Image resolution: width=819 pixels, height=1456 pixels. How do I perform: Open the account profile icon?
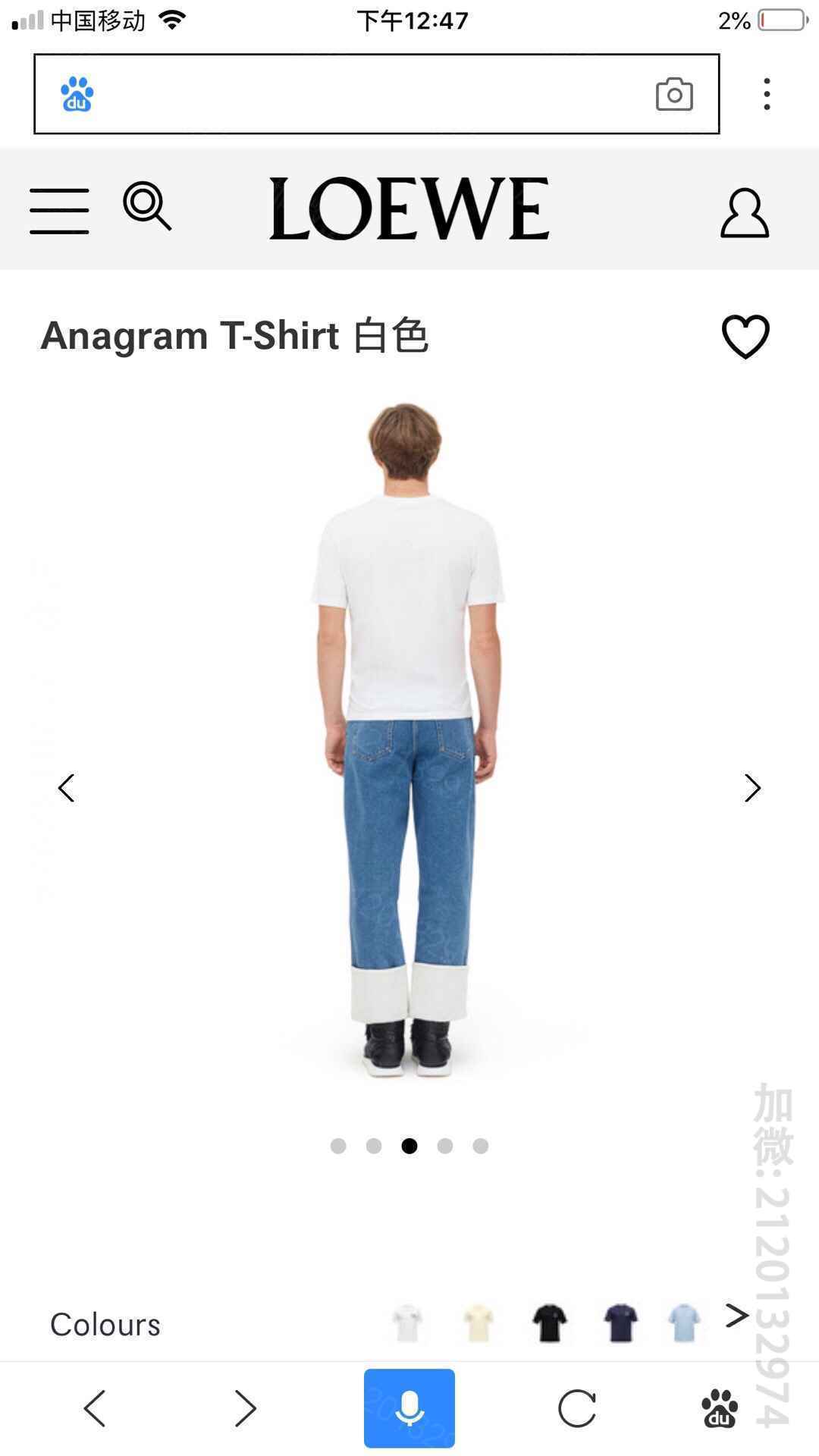point(744,213)
